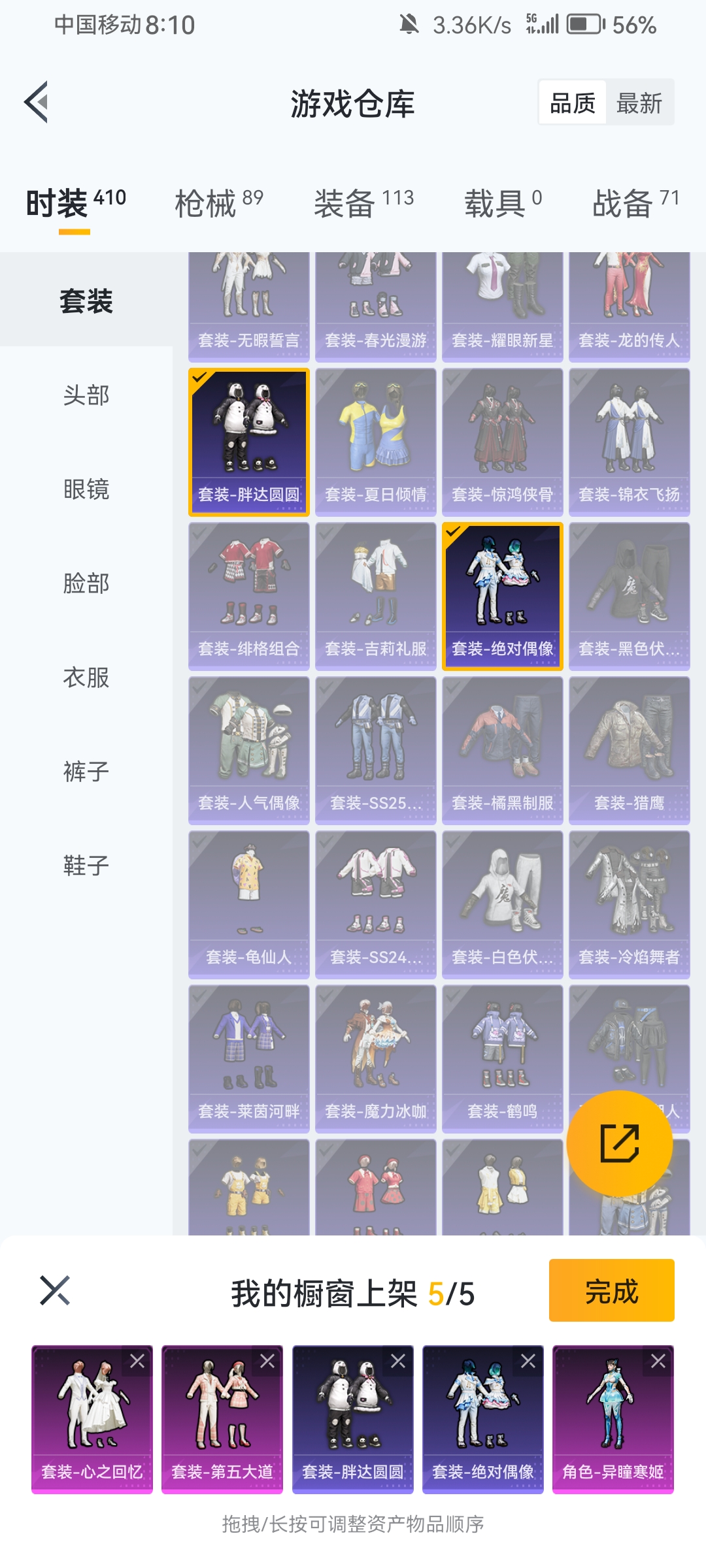
Task: Select the 套装-吉莉礼服 outfit
Action: coord(376,596)
